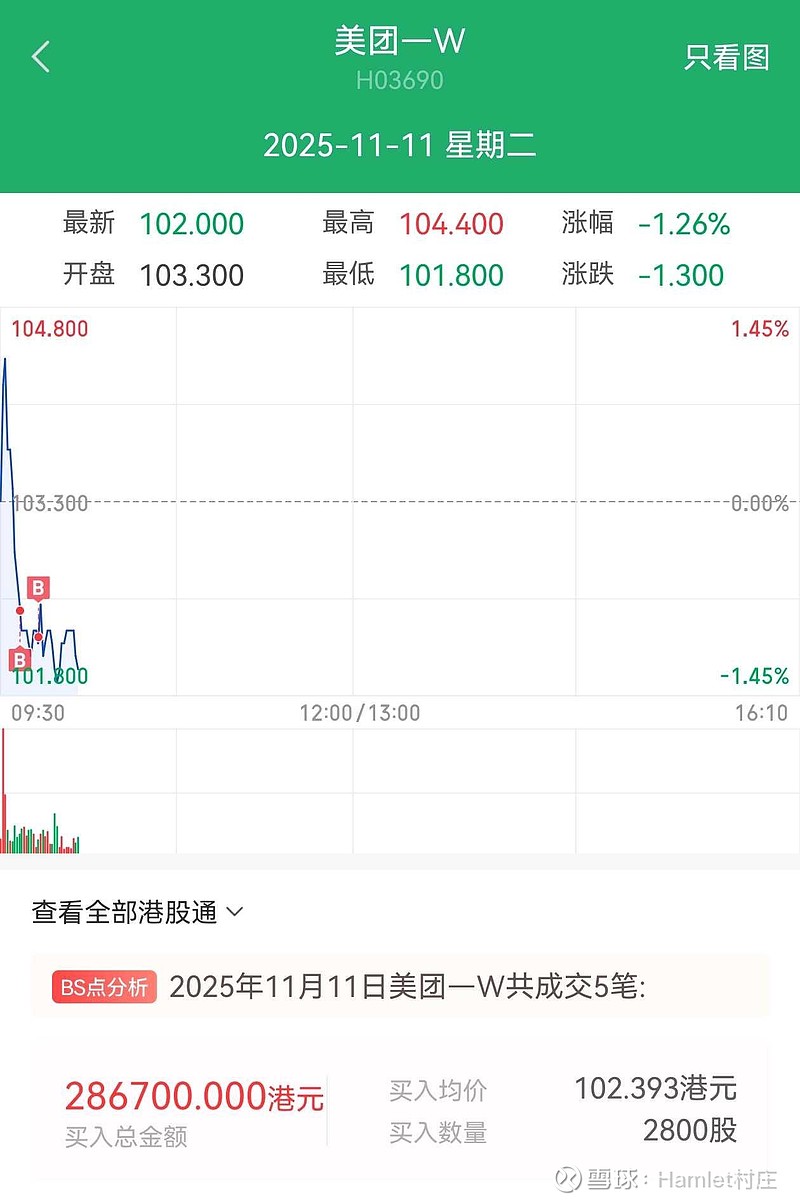
Task: Click the 只看图 button
Action: pos(729,57)
